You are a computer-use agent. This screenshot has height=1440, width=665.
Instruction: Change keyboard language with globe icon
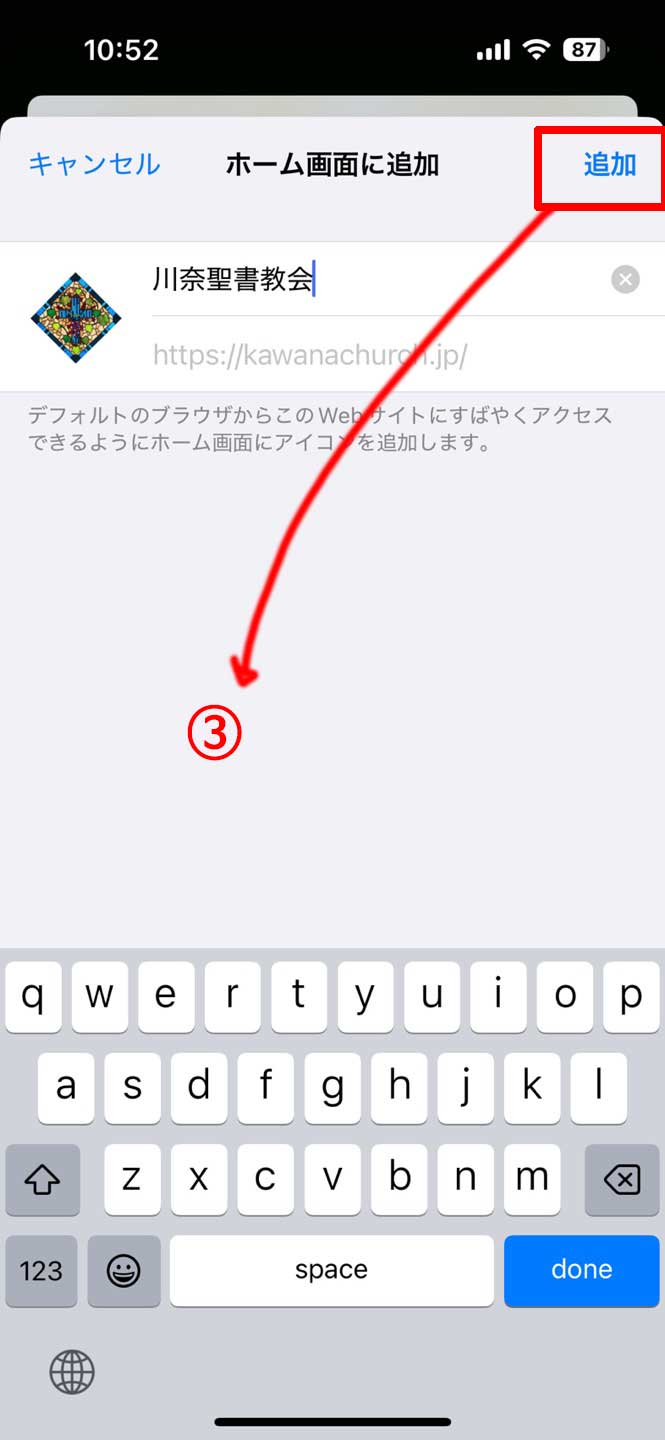pyautogui.click(x=72, y=1372)
